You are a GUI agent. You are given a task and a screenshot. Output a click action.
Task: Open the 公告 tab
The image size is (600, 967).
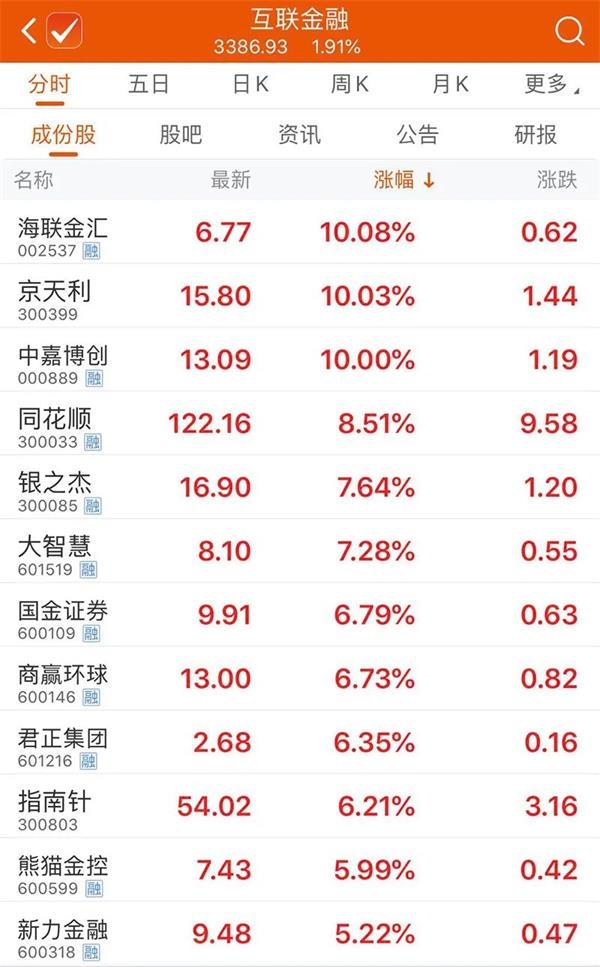[x=417, y=134]
